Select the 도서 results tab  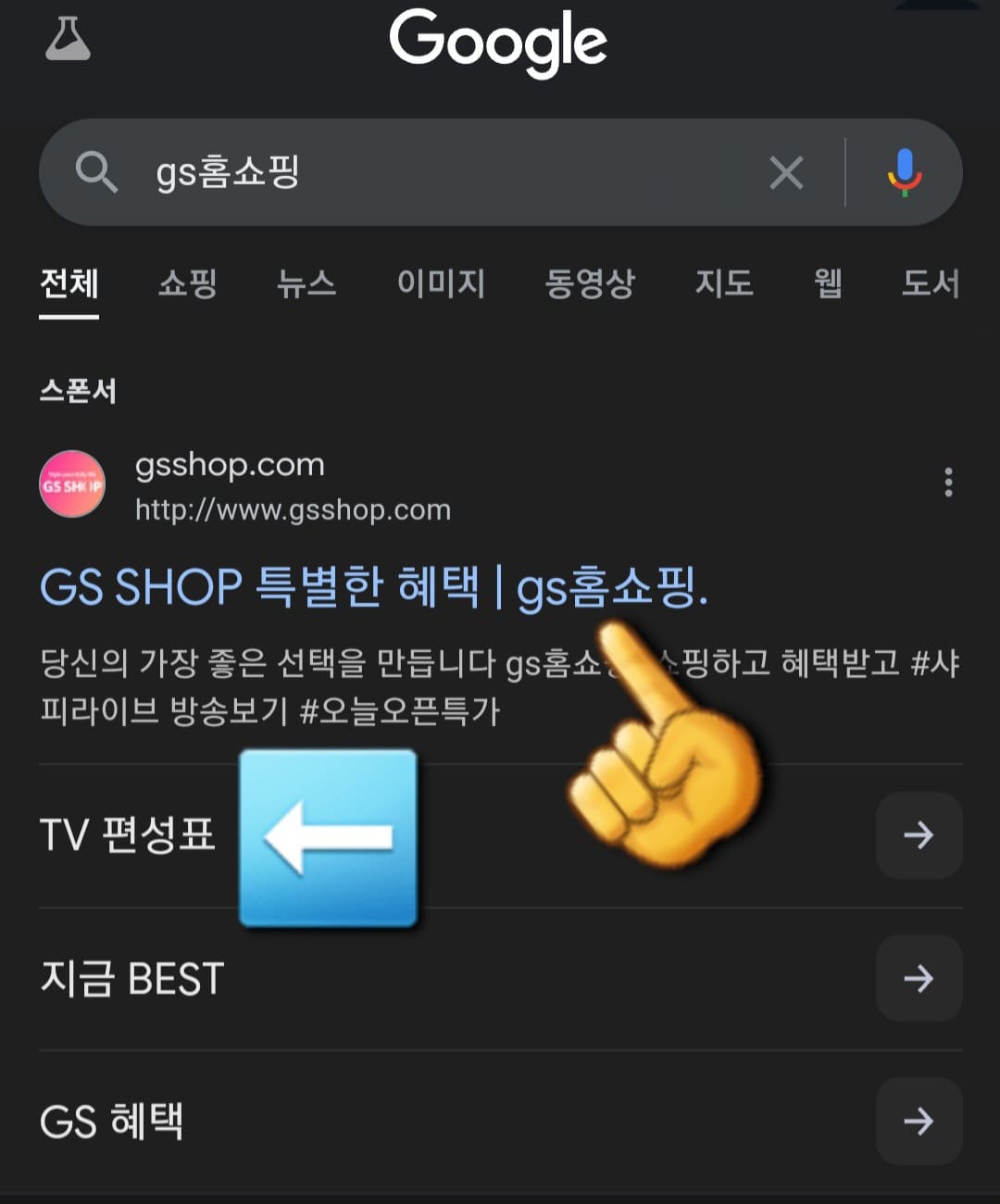pos(931,285)
